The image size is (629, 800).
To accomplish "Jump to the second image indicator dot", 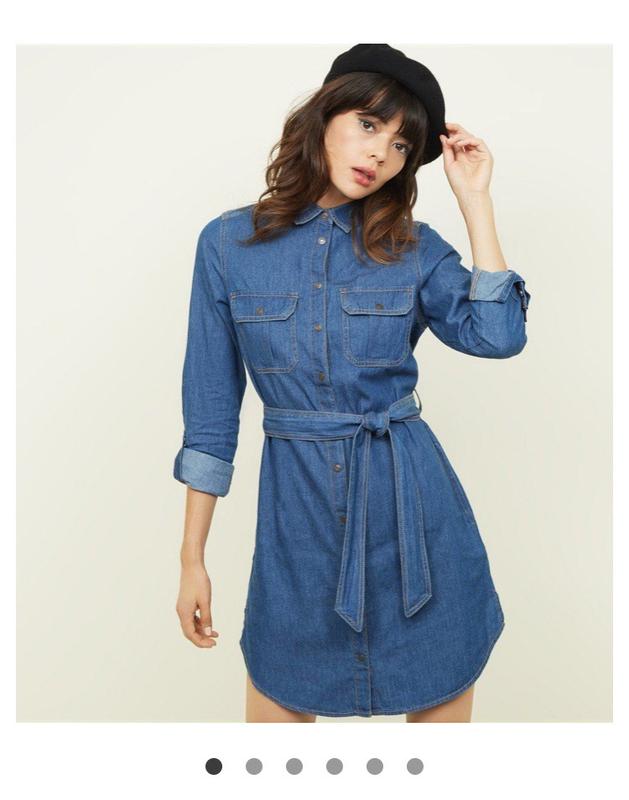I will tap(254, 766).
